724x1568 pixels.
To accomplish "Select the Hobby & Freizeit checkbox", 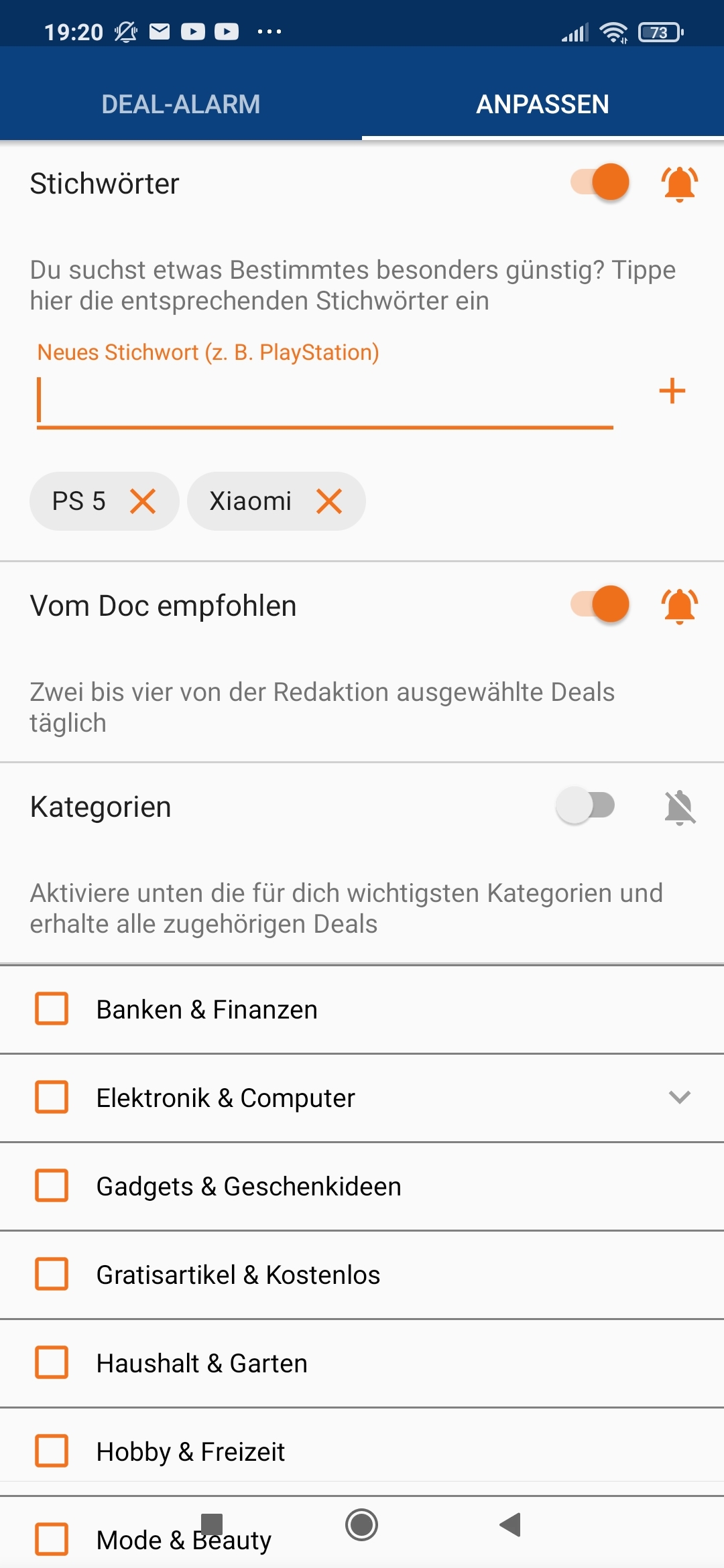I will click(x=52, y=1451).
